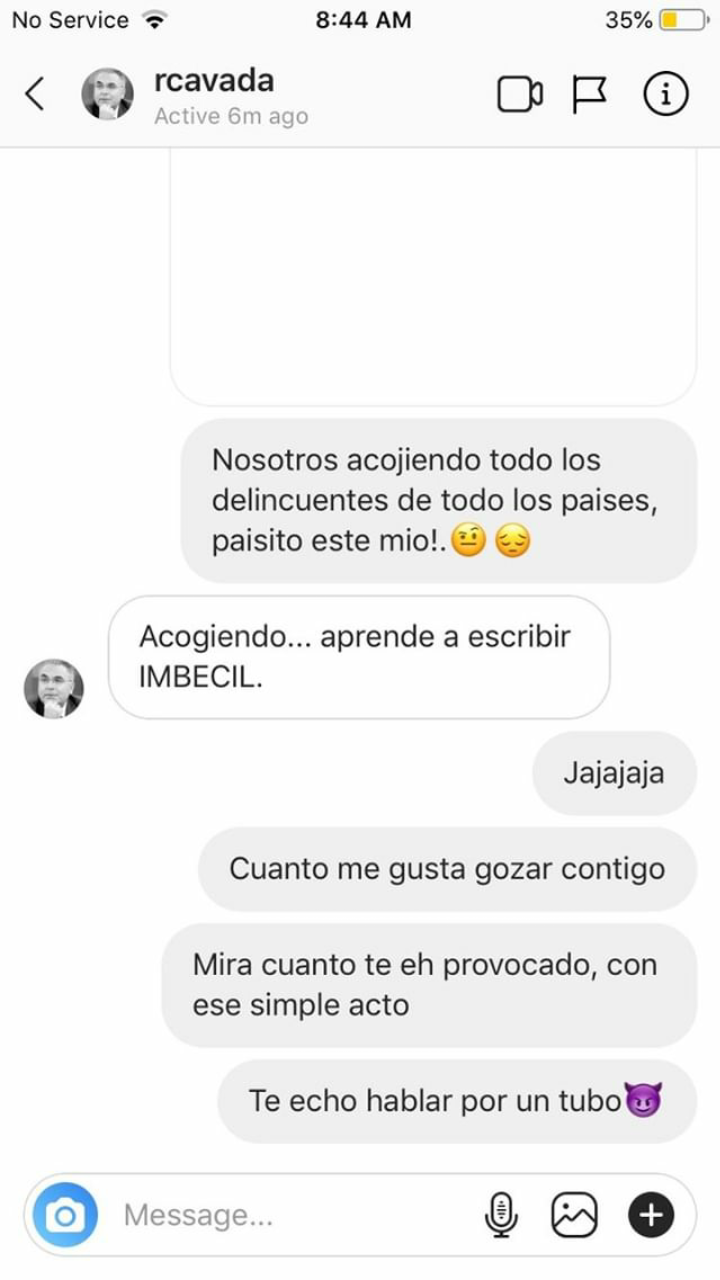Flag this conversation
The image size is (720, 1280).
[589, 95]
